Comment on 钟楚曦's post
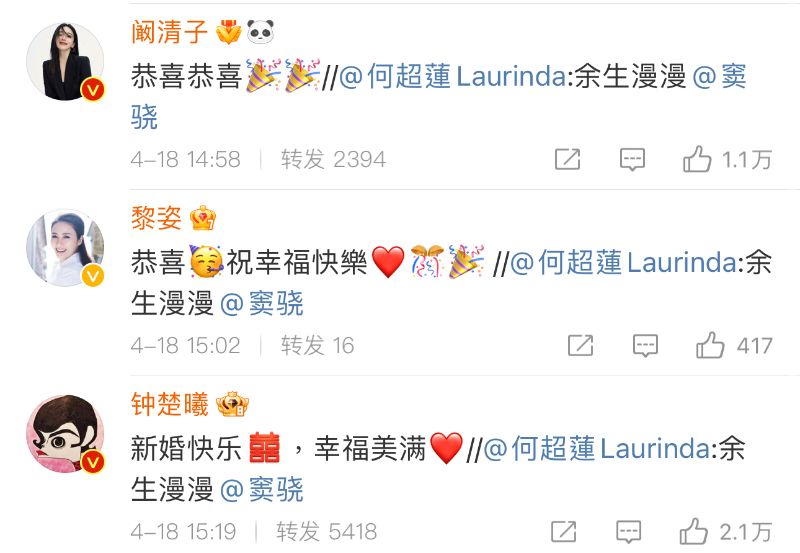 [628, 530]
